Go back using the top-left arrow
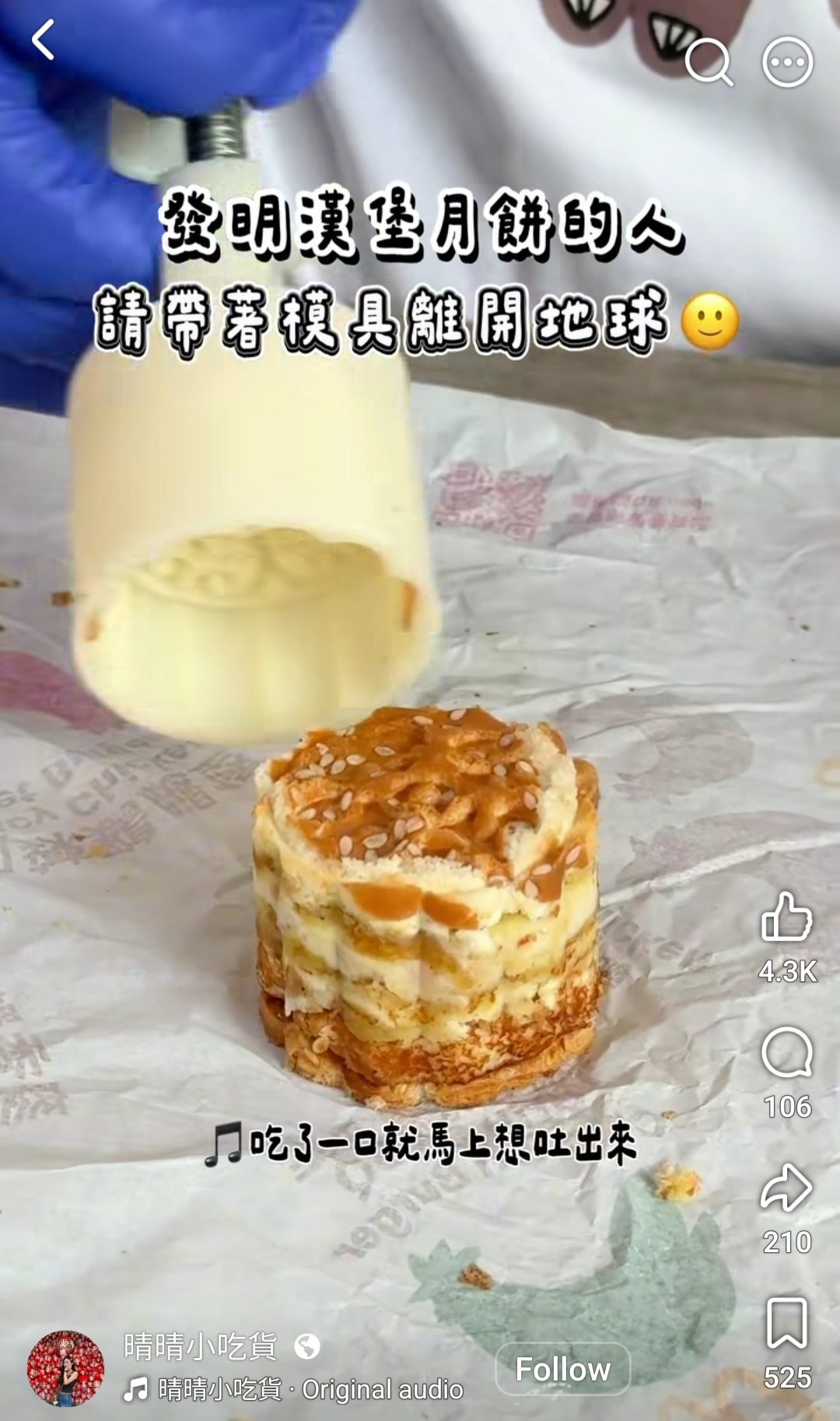Image resolution: width=840 pixels, height=1421 pixels. coord(43,40)
